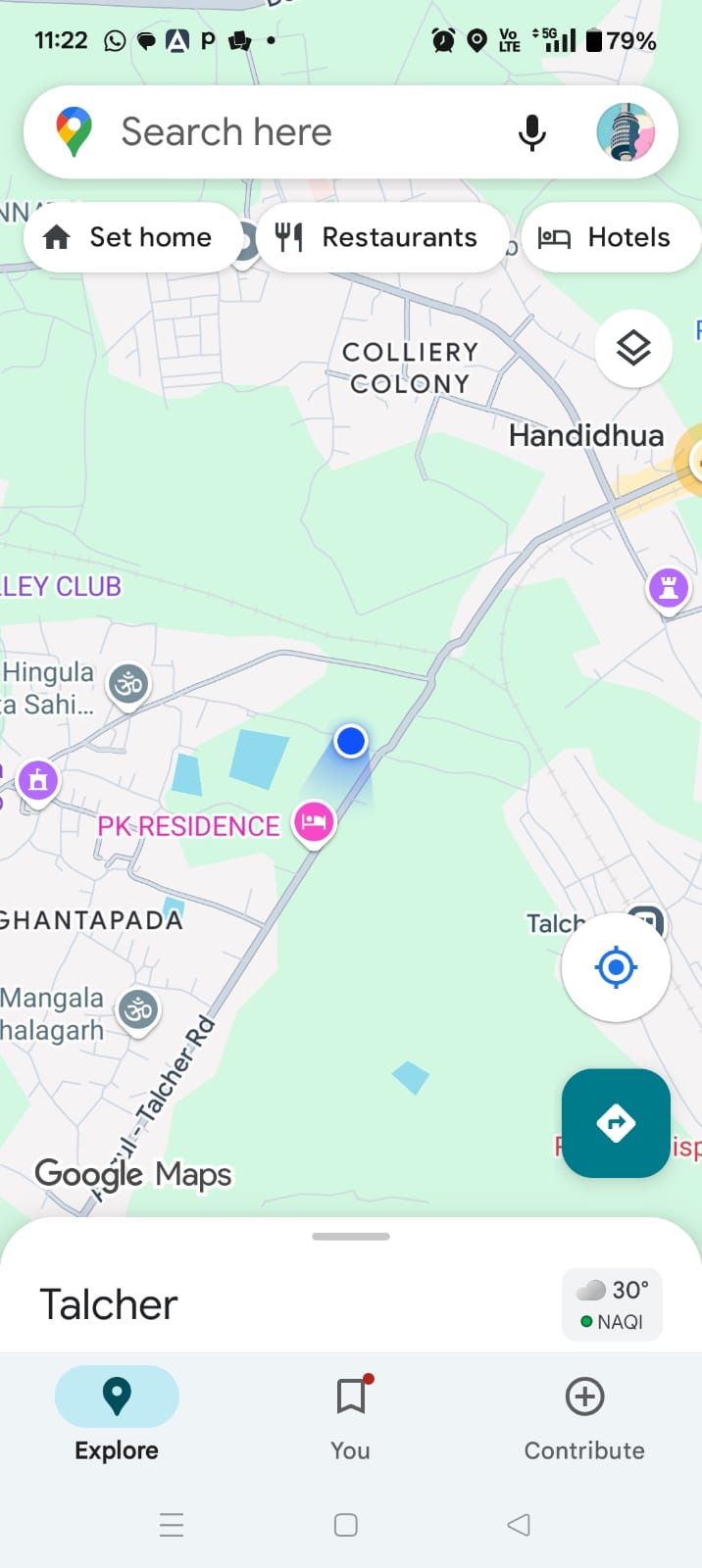Go back with the system back button
This screenshot has height=1568, width=702.
(519, 1525)
